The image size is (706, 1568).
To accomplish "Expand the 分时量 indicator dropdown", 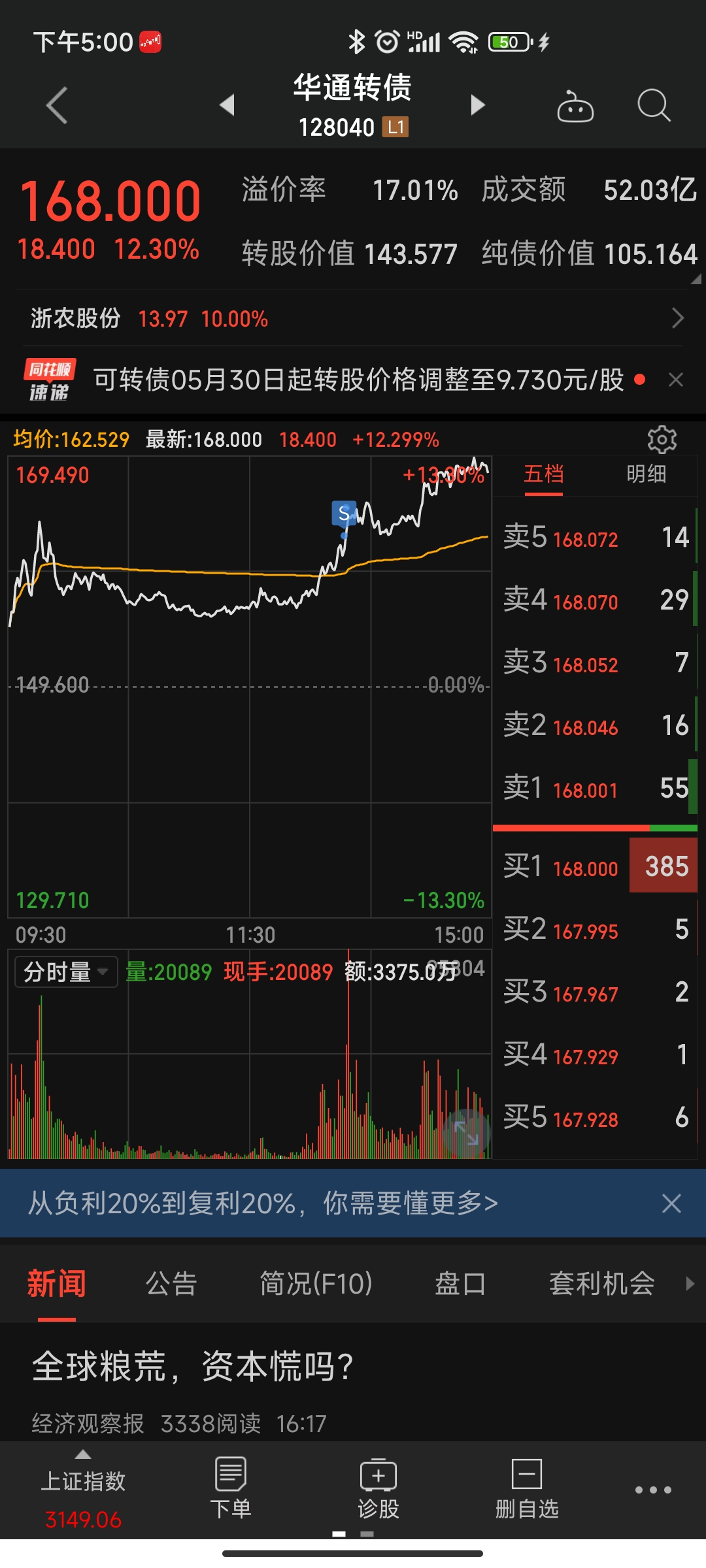I will tap(66, 972).
